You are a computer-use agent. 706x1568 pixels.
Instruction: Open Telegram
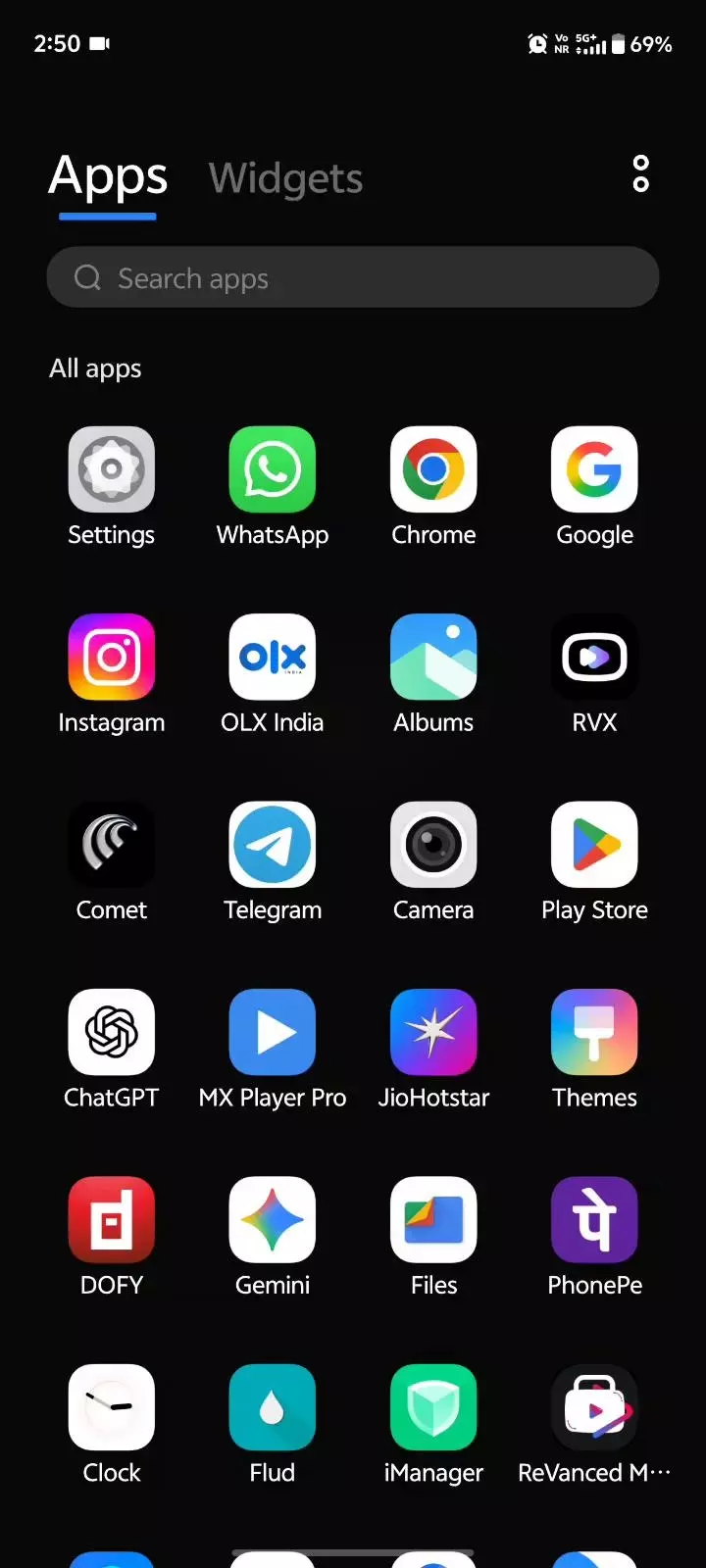[x=272, y=845]
